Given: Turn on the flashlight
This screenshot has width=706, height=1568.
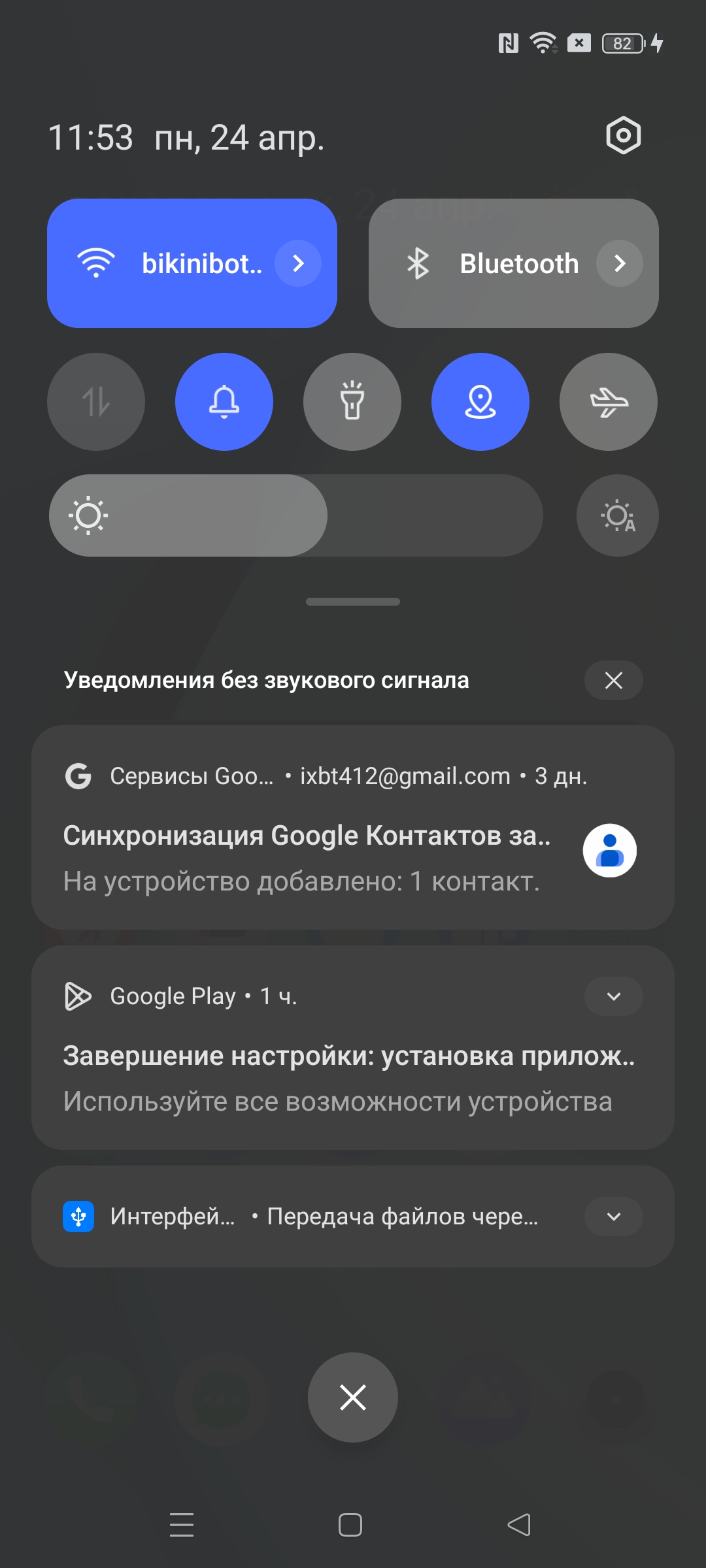Looking at the screenshot, I should click(352, 401).
